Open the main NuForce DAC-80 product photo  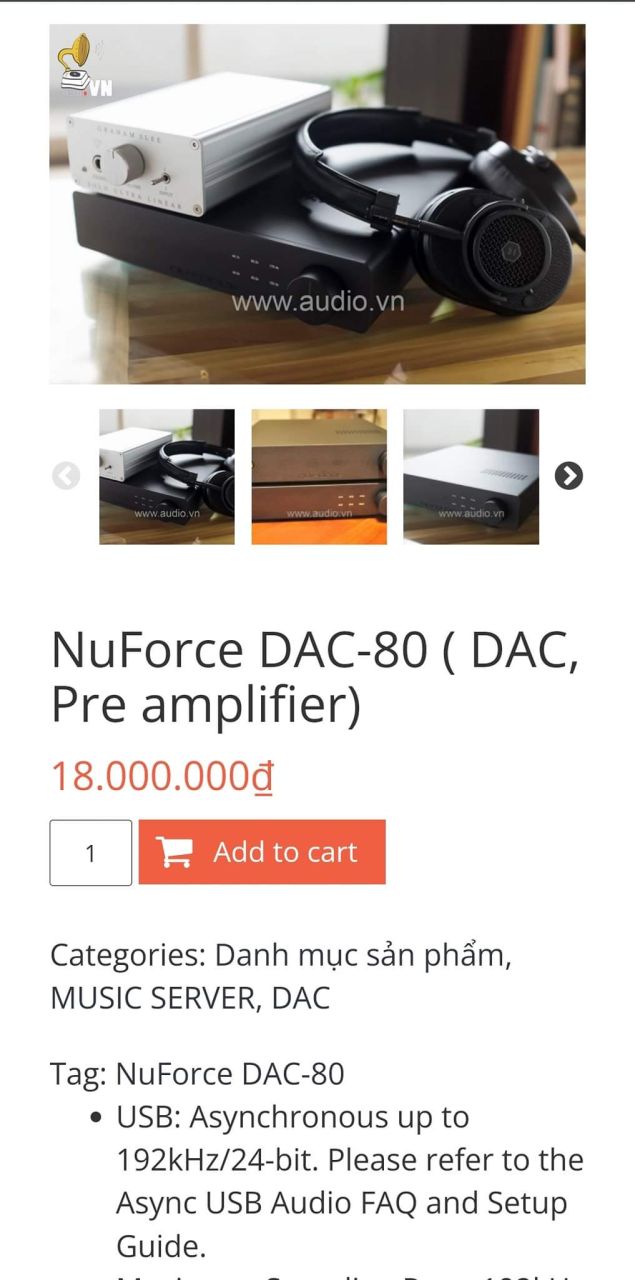click(317, 204)
